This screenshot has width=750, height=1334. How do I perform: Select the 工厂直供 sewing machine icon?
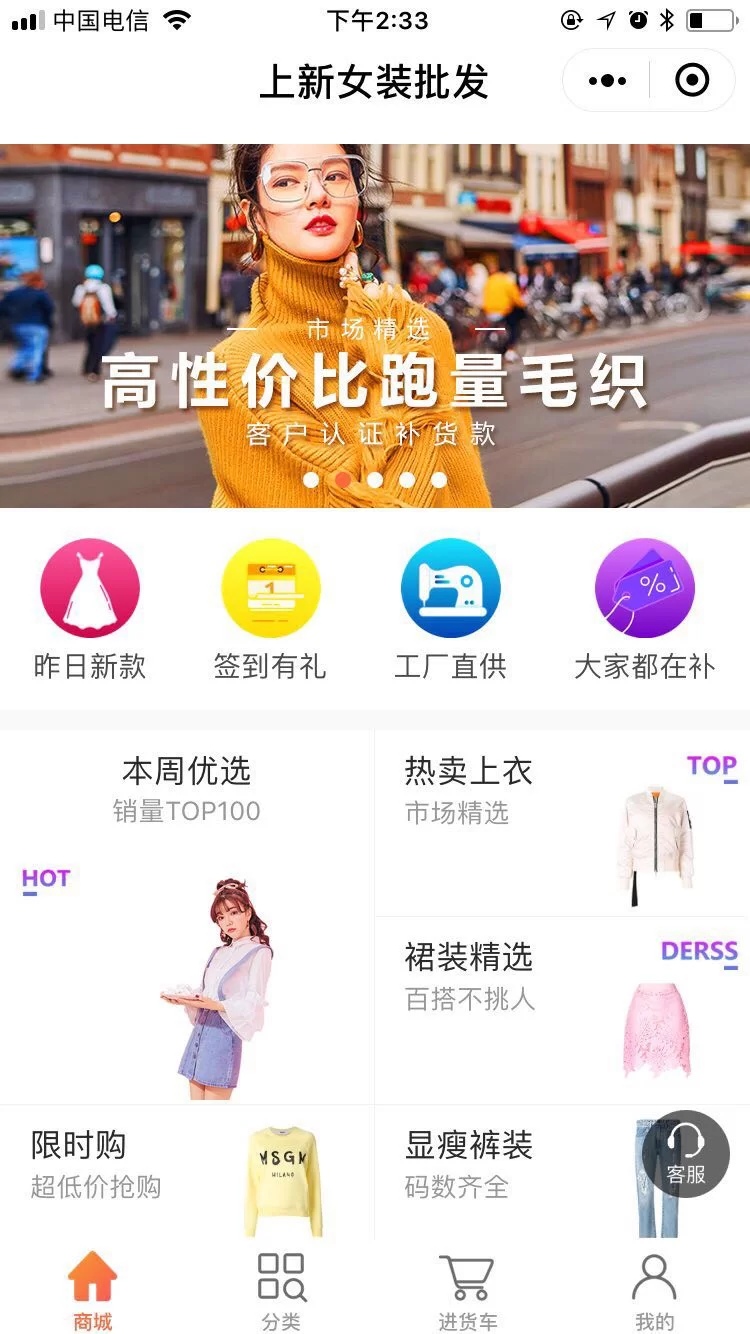[450, 588]
